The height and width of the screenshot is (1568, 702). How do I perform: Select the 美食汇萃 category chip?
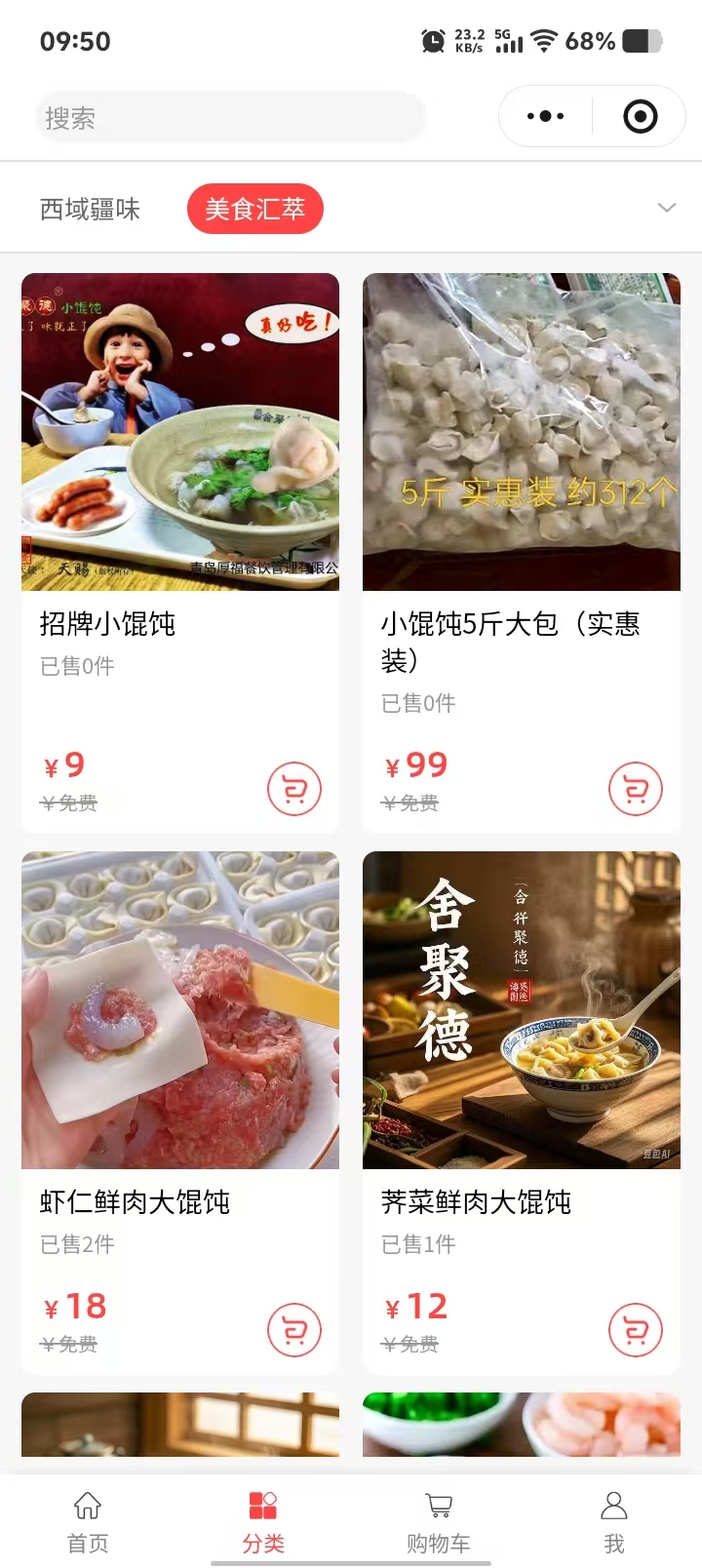click(254, 209)
